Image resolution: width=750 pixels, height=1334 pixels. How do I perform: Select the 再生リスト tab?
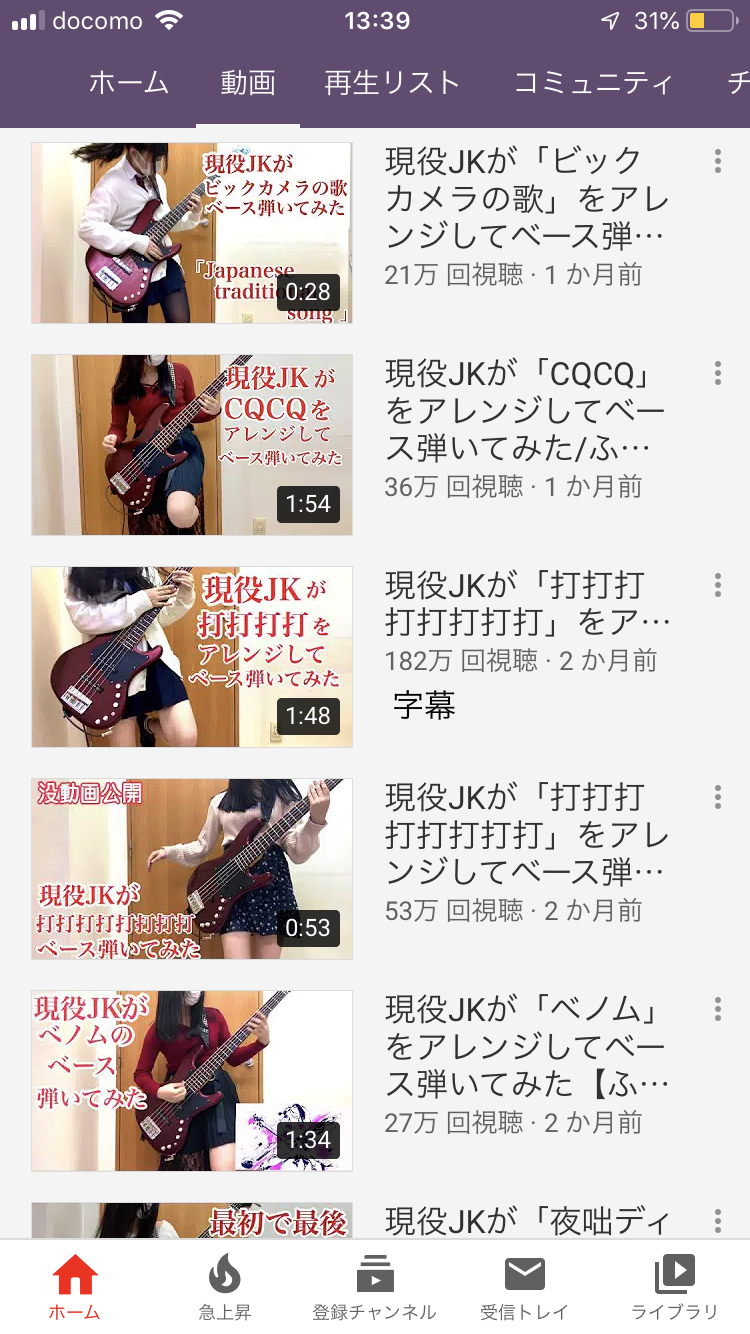pos(392,83)
